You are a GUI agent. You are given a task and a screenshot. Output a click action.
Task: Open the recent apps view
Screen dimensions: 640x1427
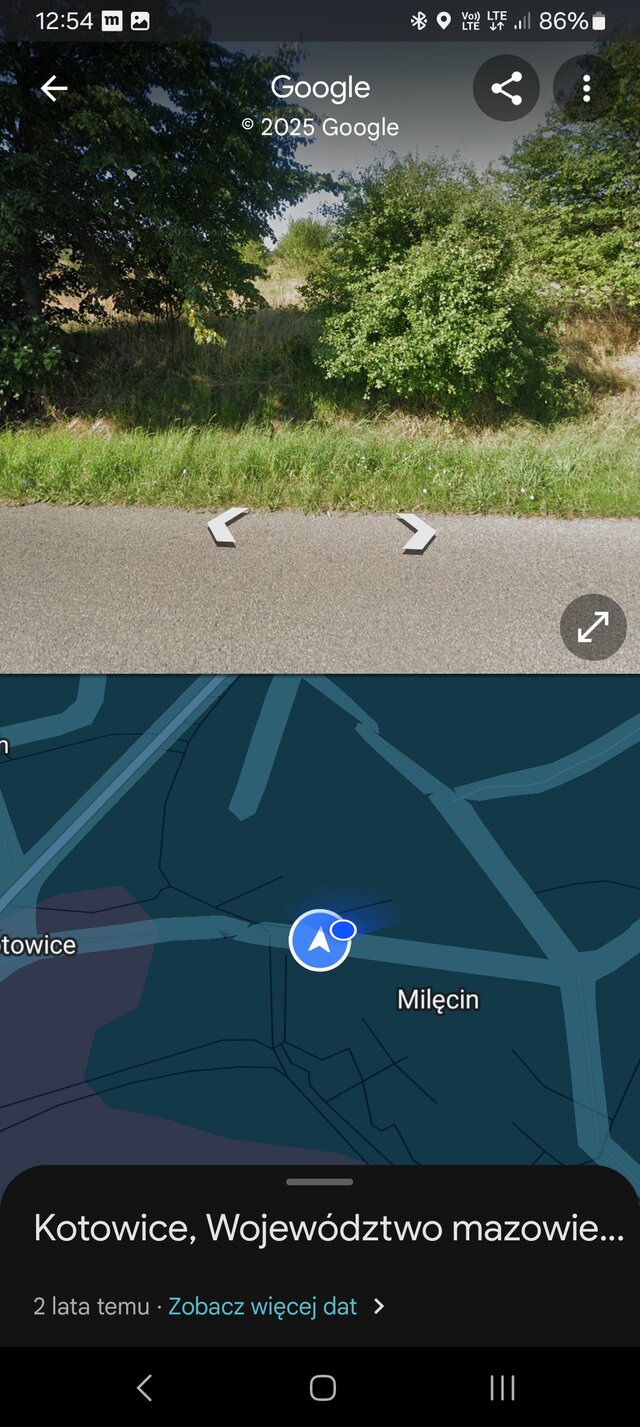point(502,1387)
